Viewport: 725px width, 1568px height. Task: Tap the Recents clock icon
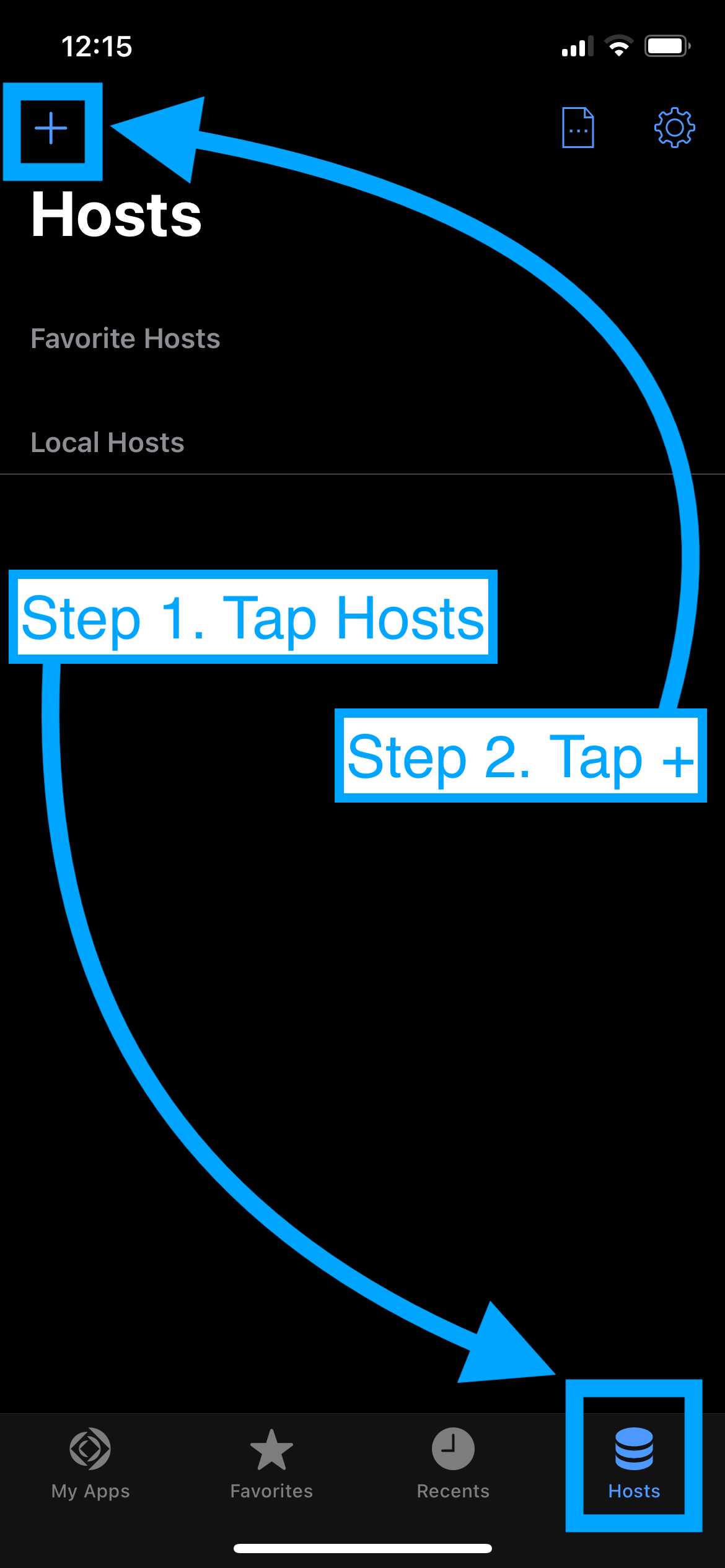452,1449
